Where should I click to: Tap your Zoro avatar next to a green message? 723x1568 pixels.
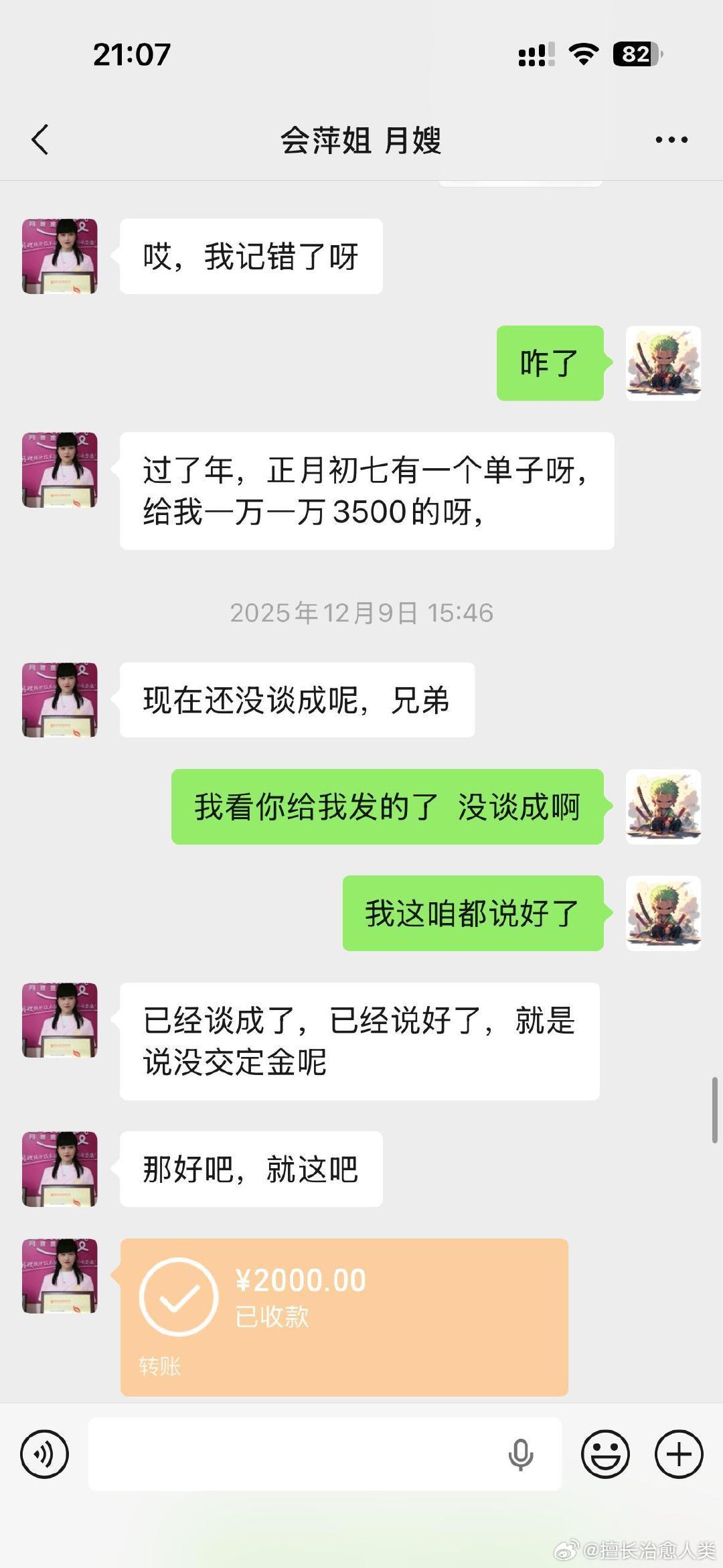click(x=662, y=364)
